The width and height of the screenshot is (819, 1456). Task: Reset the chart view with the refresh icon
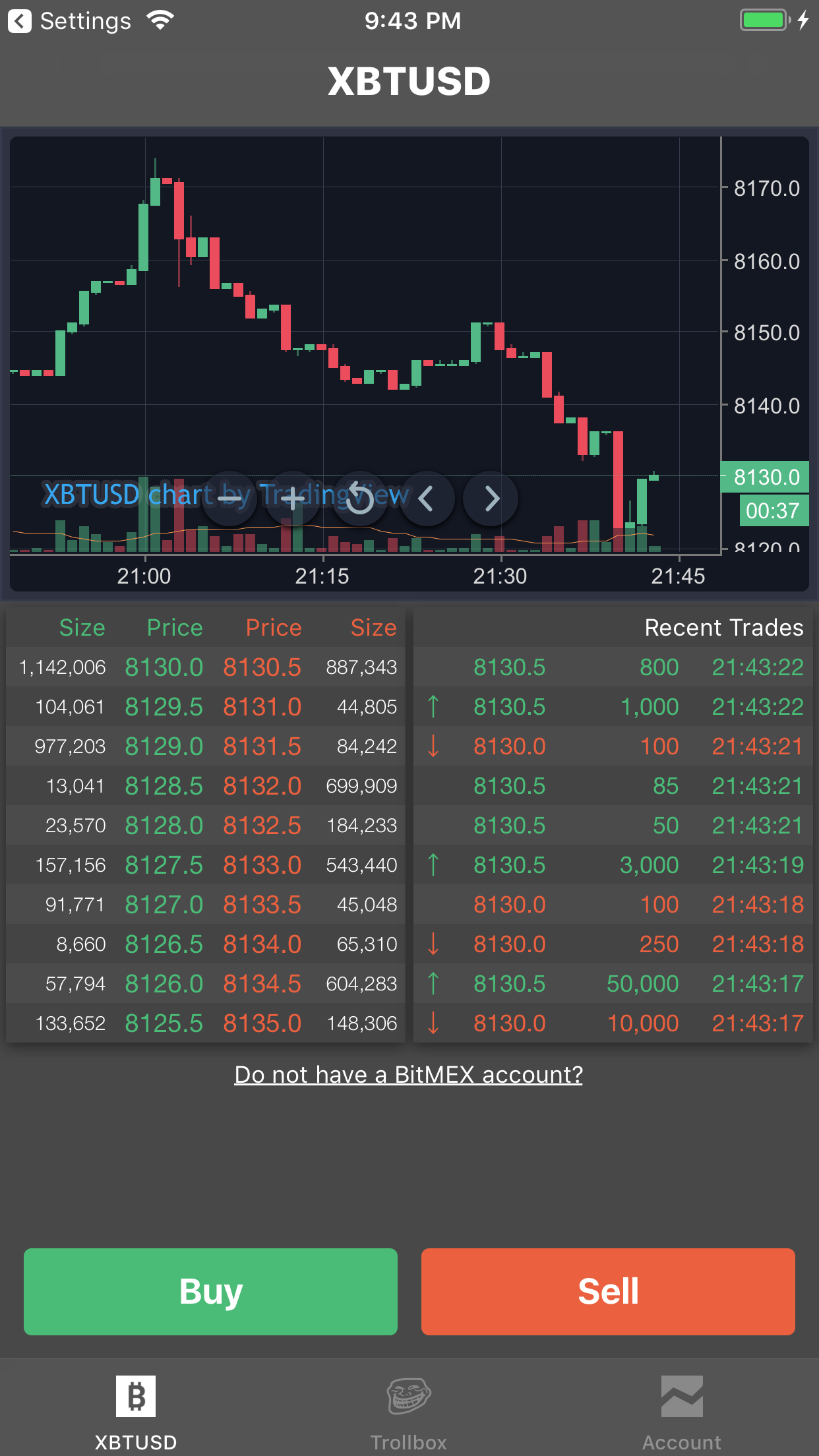click(360, 499)
